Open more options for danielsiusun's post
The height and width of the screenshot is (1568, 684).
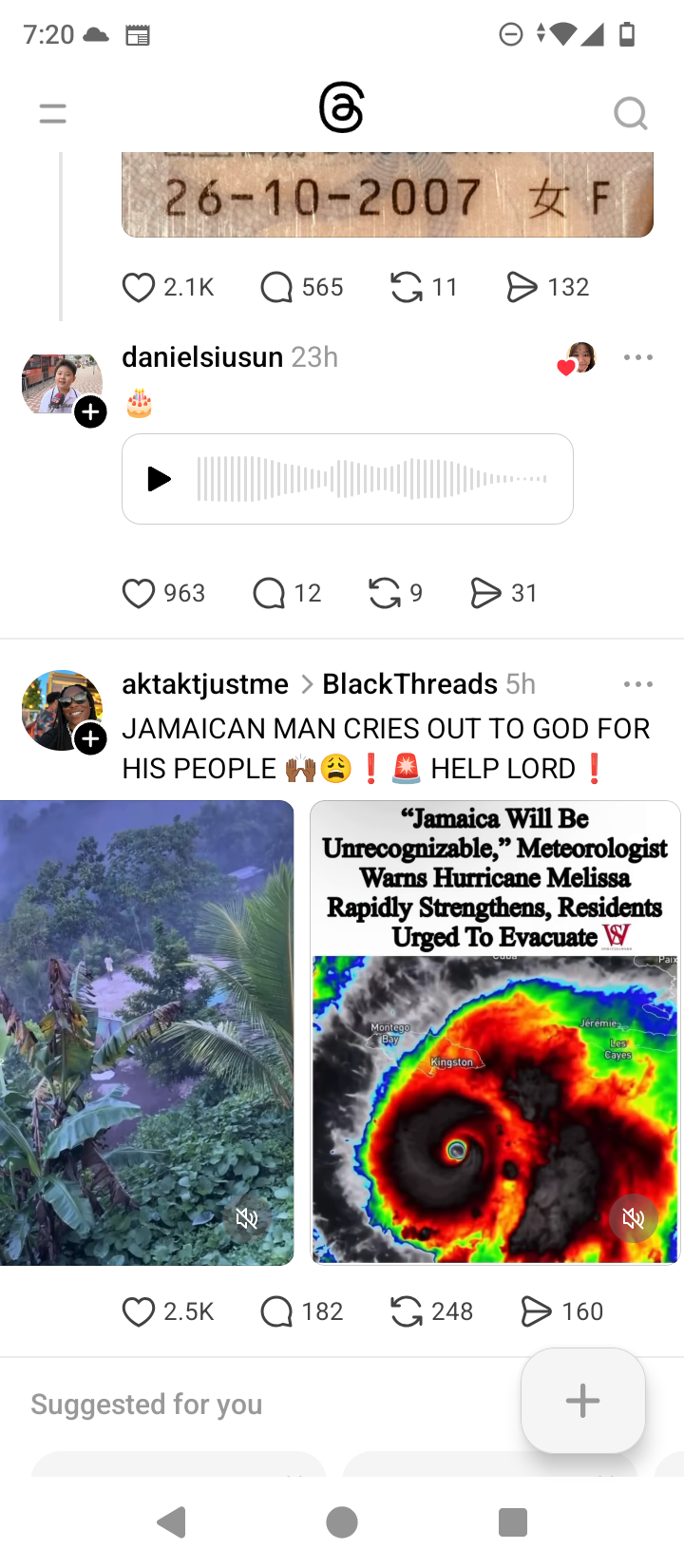638,357
